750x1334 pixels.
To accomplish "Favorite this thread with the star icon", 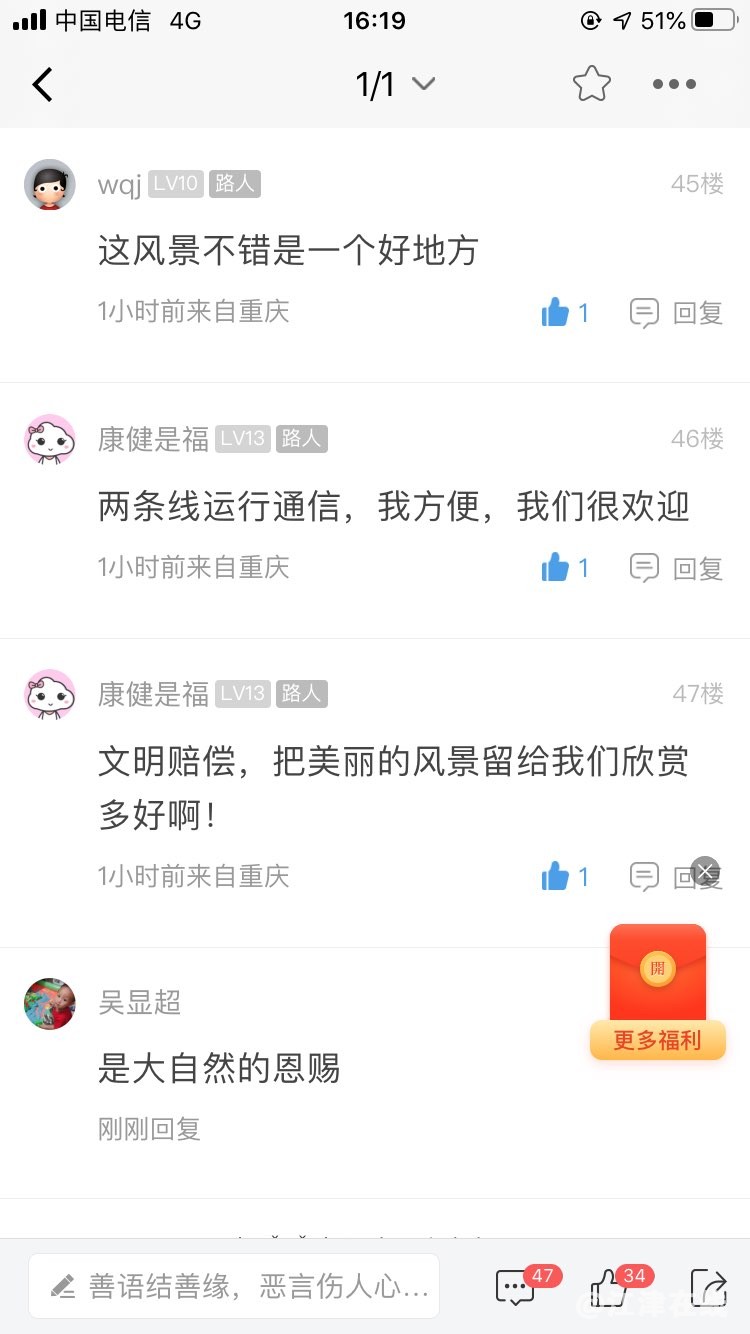I will click(591, 85).
